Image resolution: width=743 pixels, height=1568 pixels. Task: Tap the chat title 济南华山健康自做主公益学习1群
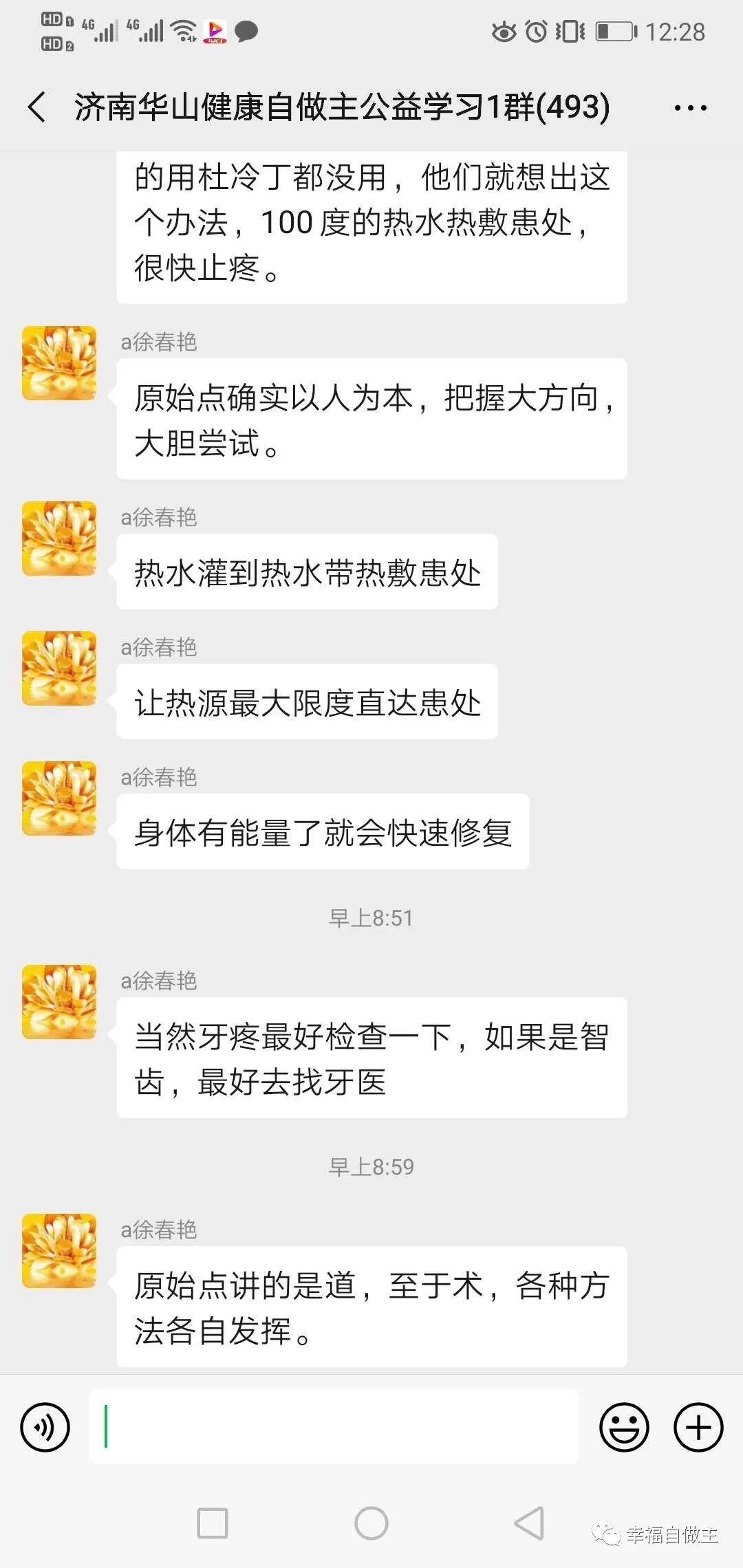pyautogui.click(x=341, y=107)
